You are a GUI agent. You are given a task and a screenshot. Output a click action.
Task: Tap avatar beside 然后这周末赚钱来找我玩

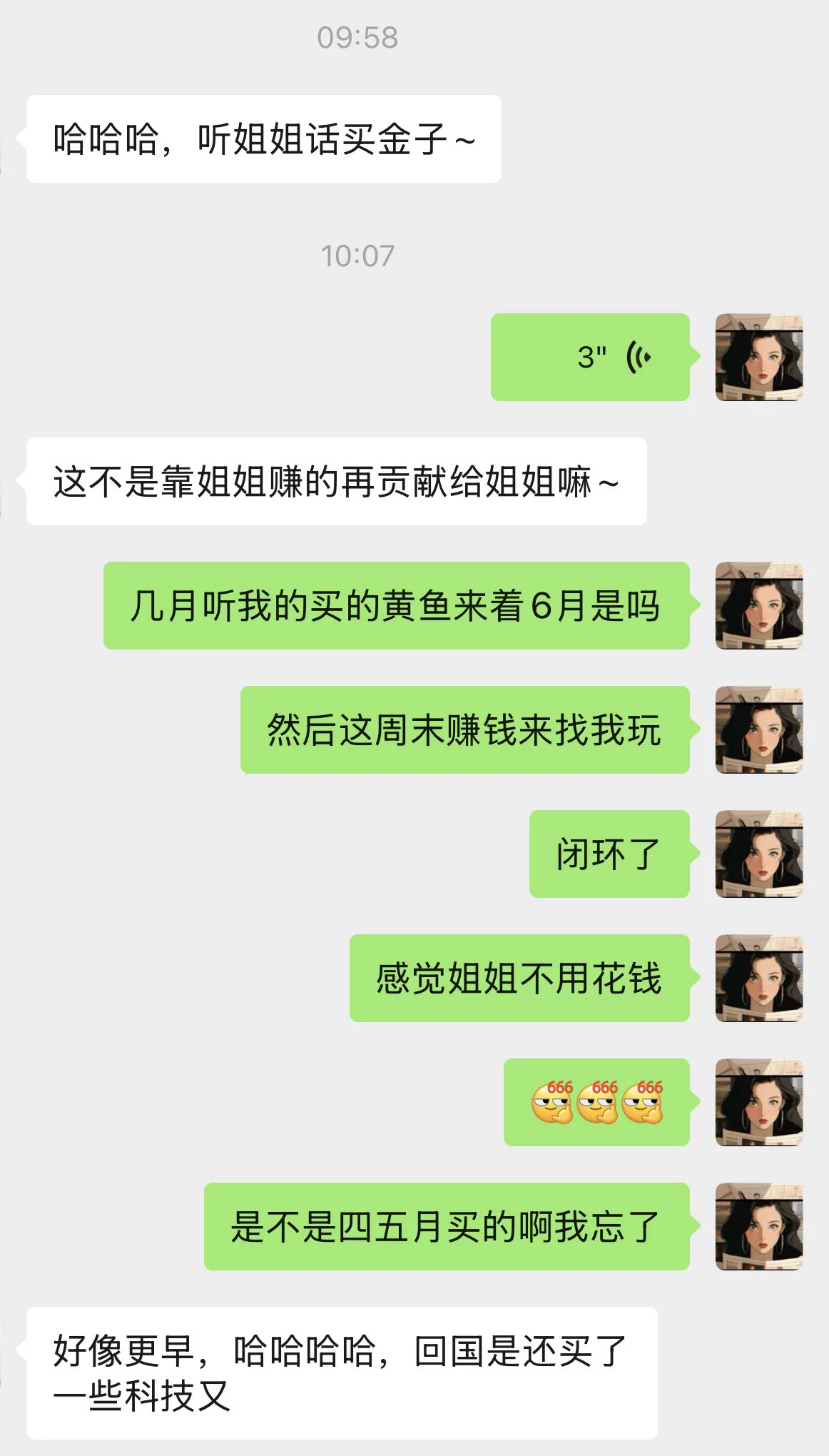(x=759, y=729)
